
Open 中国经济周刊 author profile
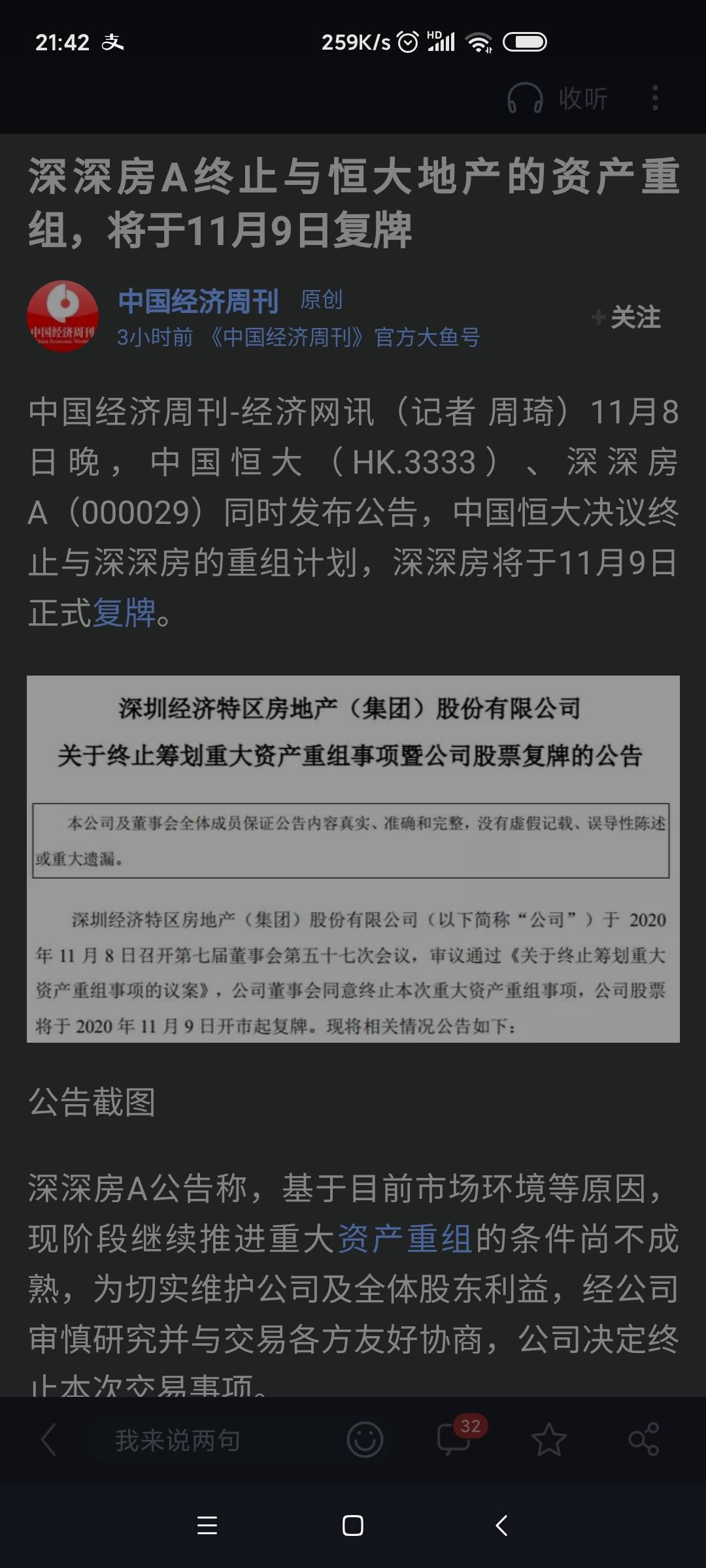pyautogui.click(x=198, y=301)
